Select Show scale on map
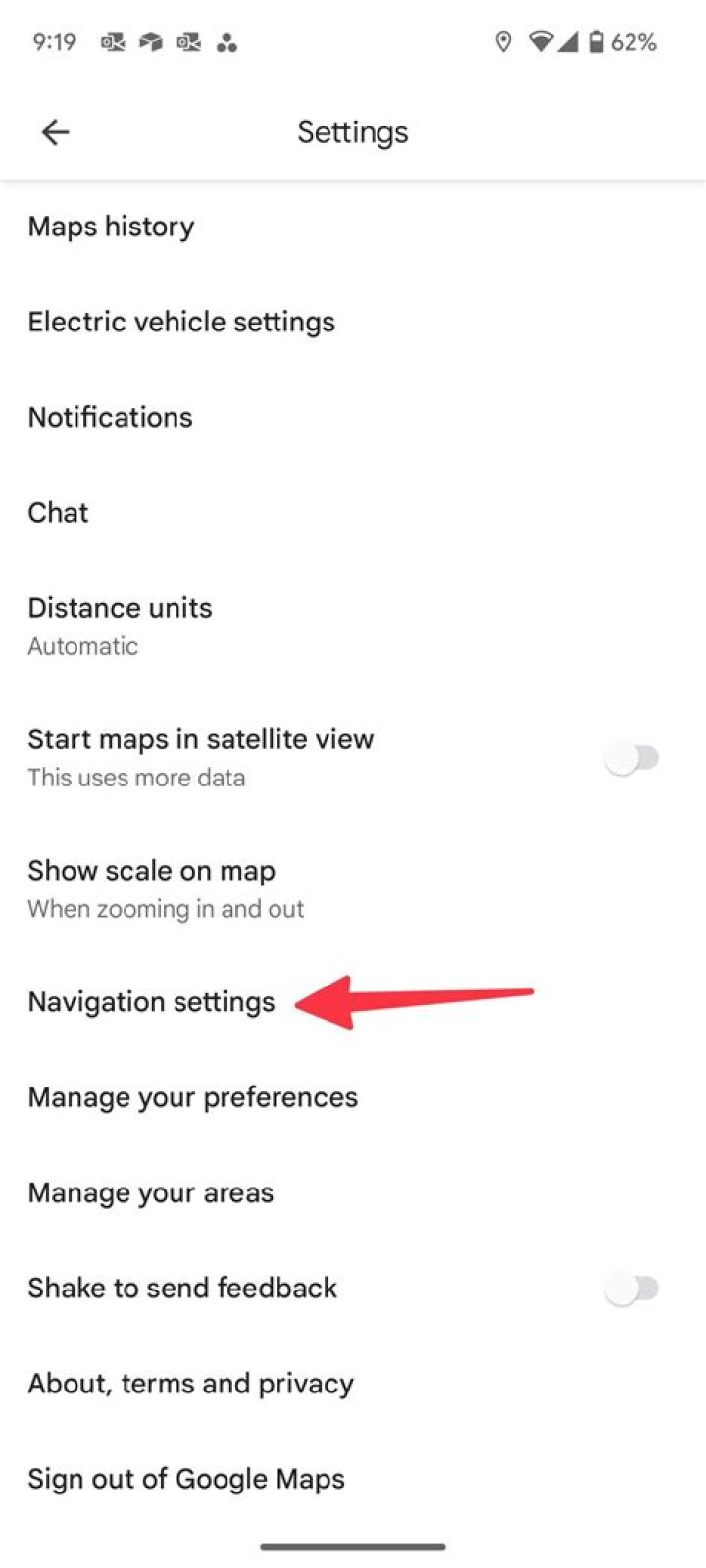The image size is (706, 1568). click(151, 887)
